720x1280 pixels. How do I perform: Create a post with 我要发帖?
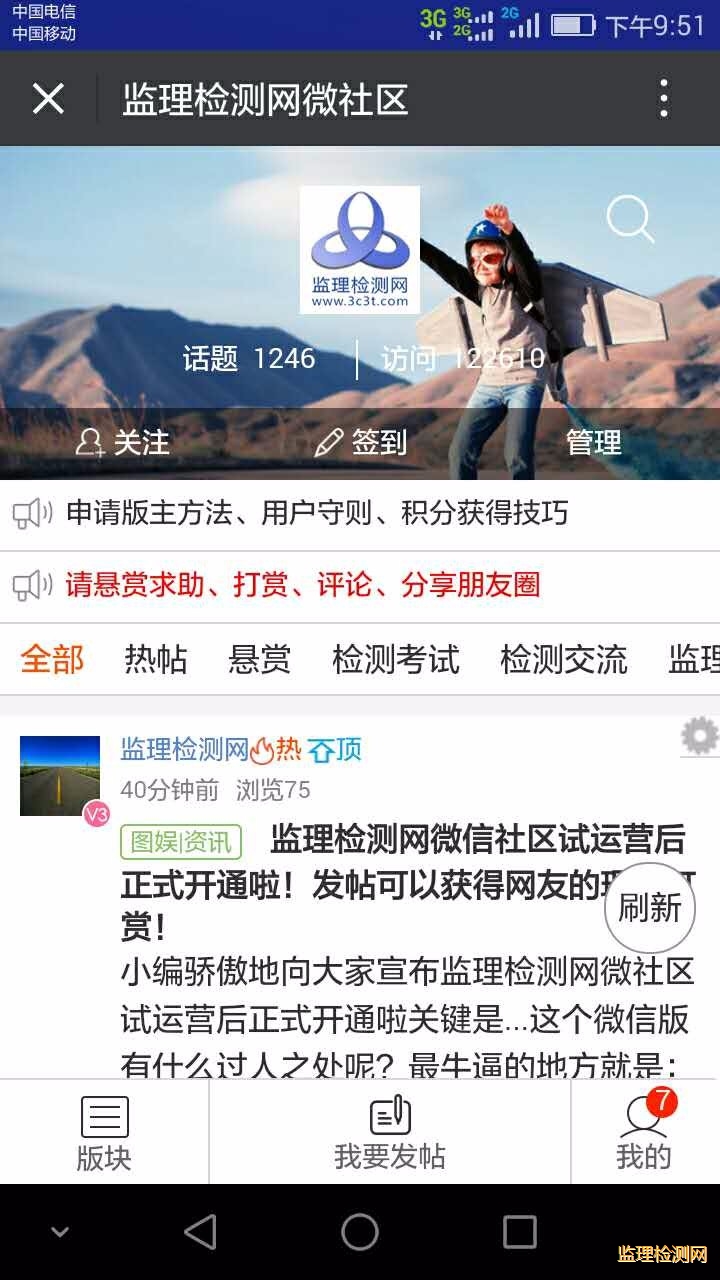tap(390, 1133)
